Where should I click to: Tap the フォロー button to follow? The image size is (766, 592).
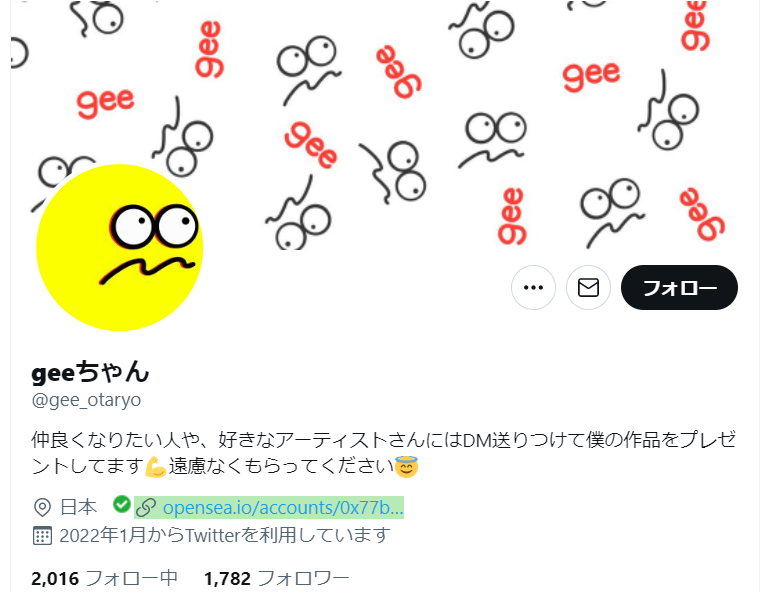[x=679, y=288]
